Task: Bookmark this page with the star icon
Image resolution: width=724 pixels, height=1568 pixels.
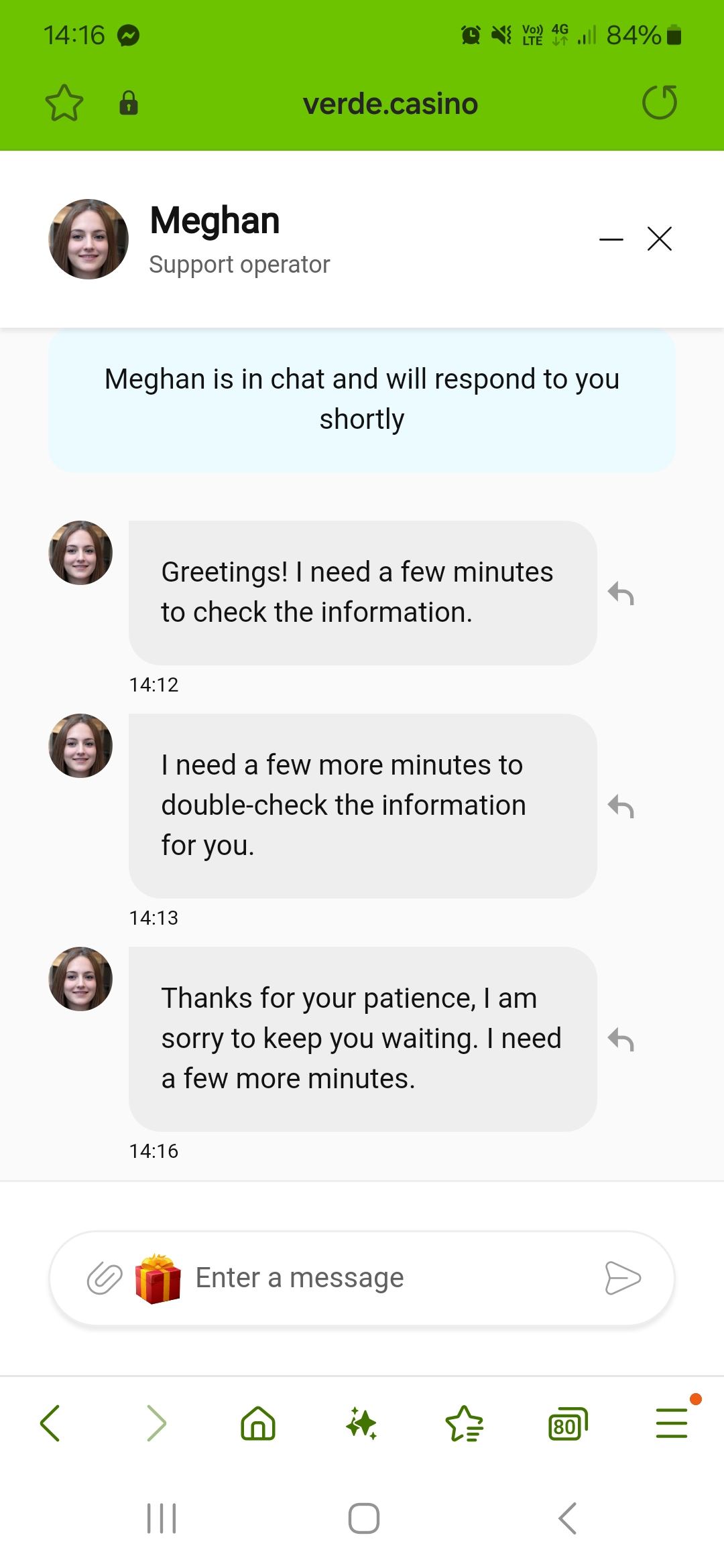Action: coord(64,103)
